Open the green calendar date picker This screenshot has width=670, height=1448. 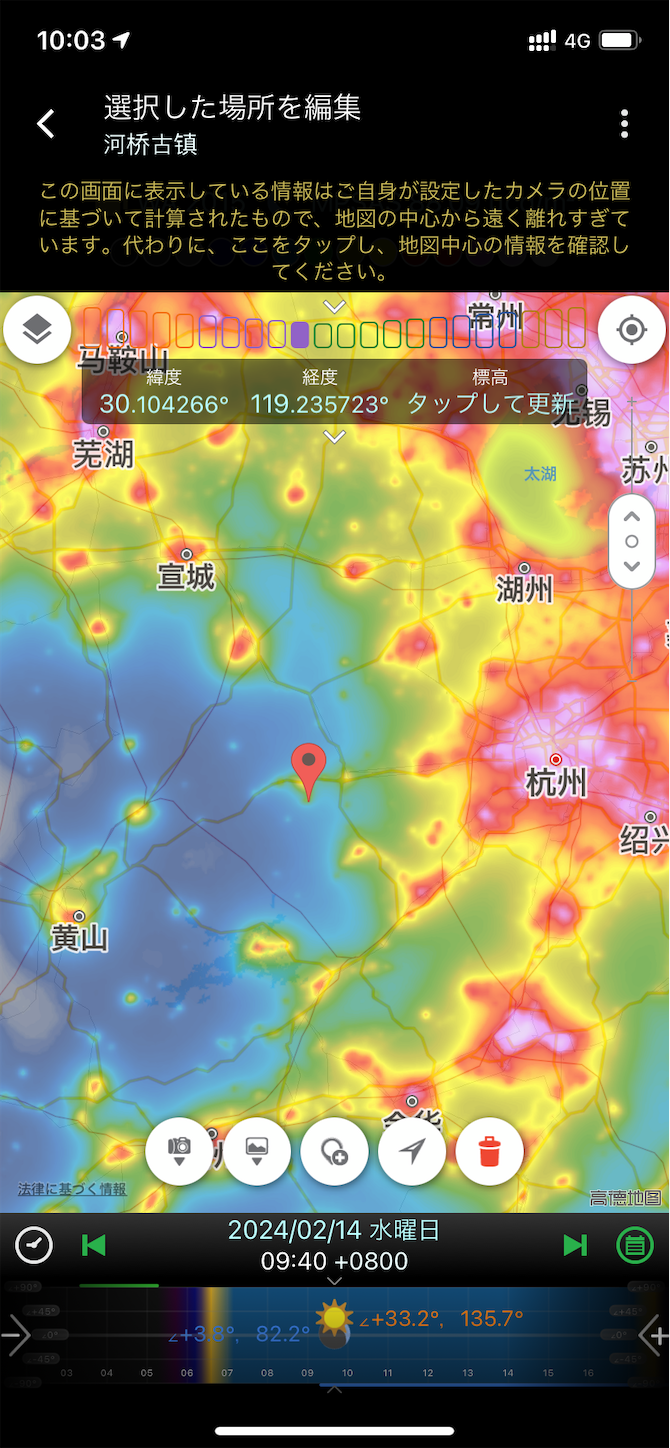coord(634,1245)
